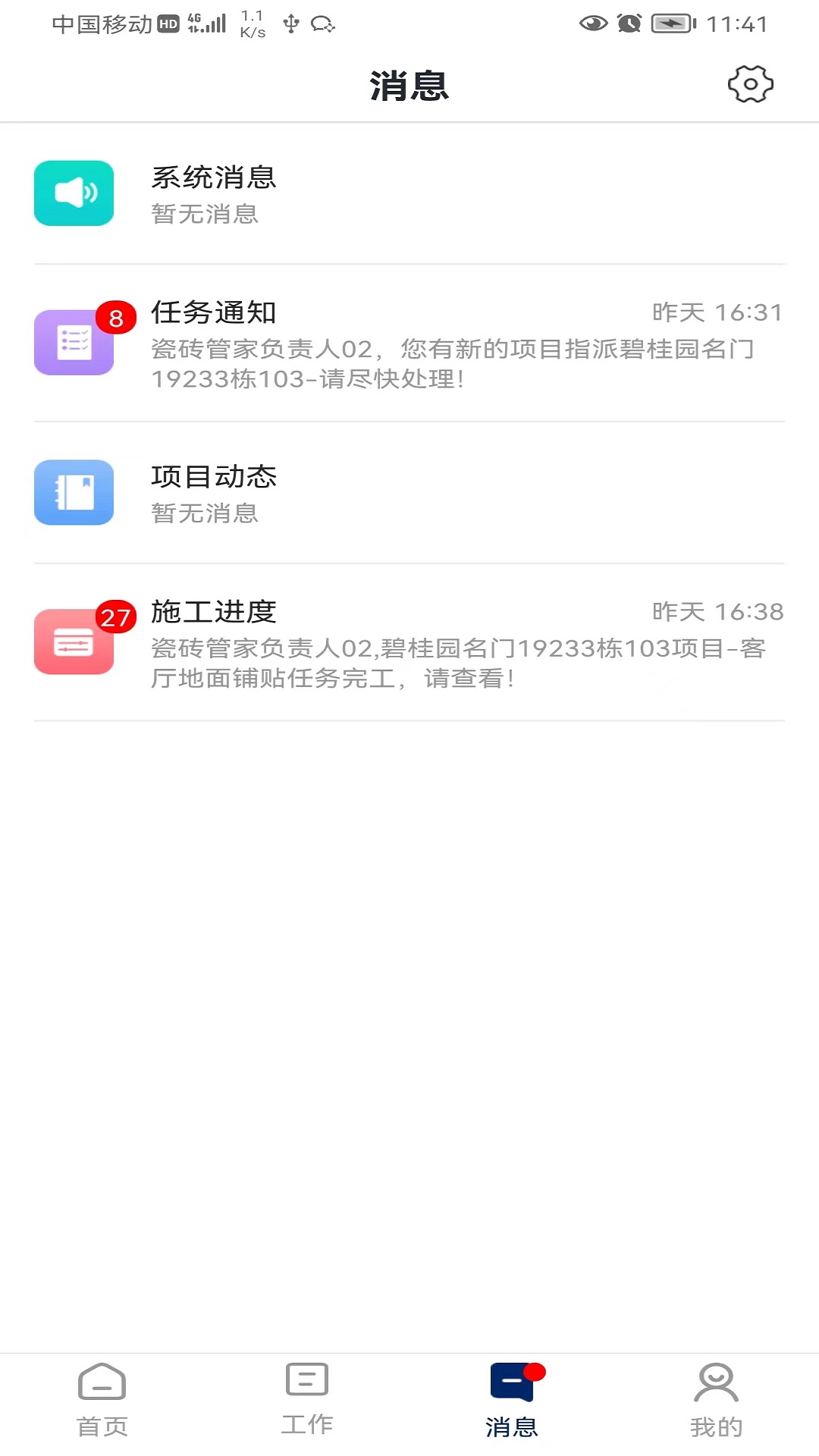
Task: Switch to the 首页 home tab
Action: [x=102, y=1401]
